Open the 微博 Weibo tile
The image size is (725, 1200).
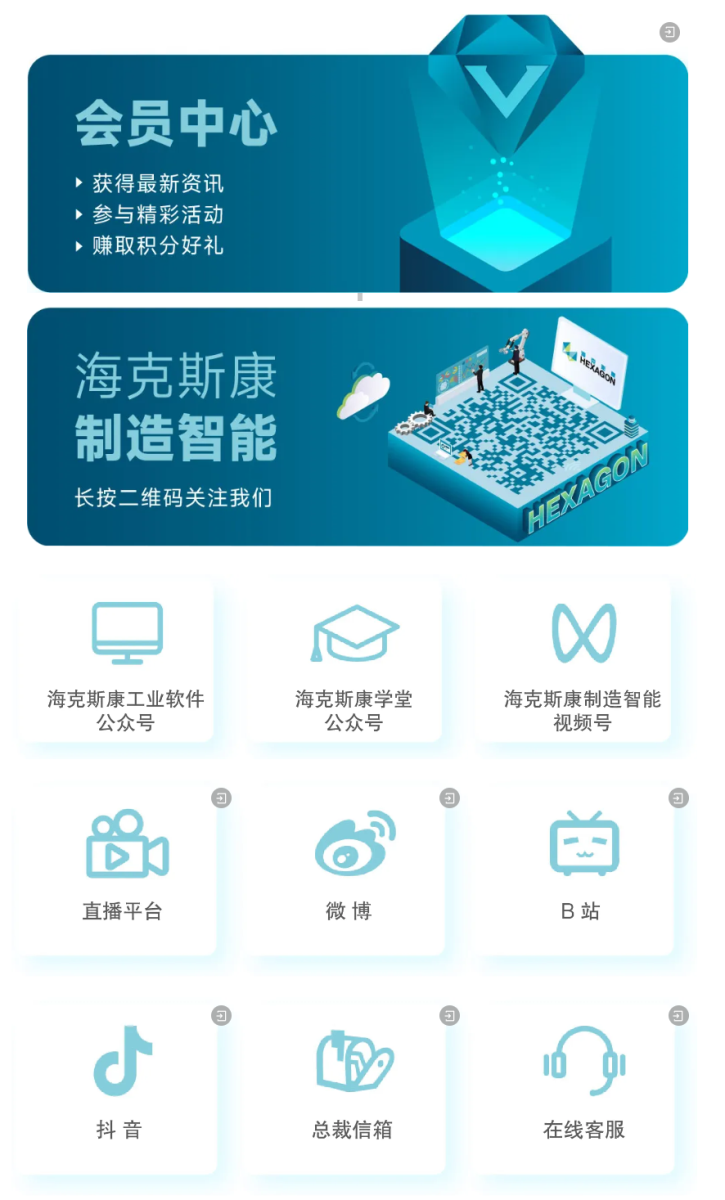coord(350,867)
